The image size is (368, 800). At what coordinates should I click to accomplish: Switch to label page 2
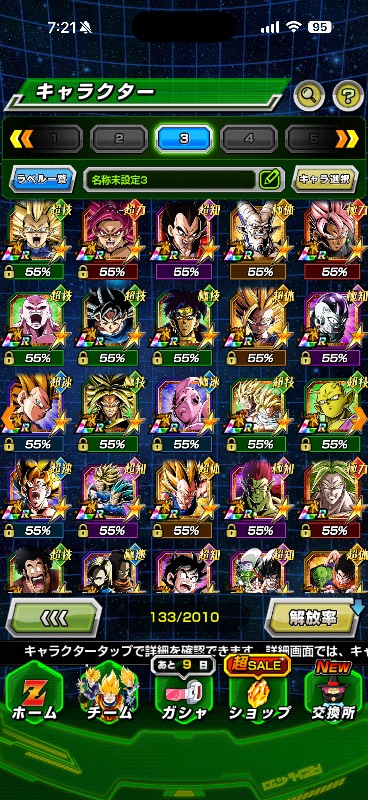click(119, 138)
